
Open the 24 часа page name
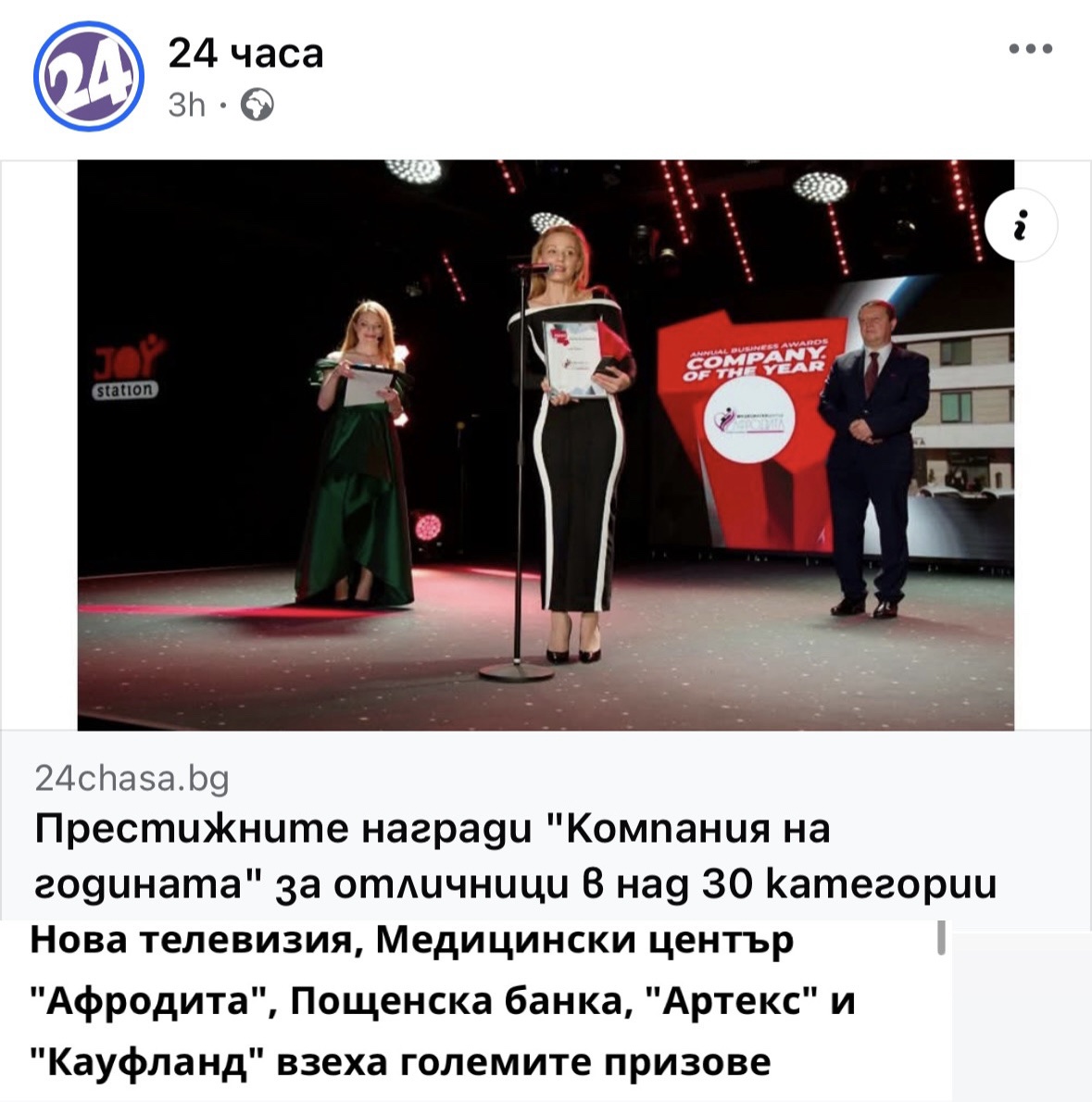click(x=245, y=55)
